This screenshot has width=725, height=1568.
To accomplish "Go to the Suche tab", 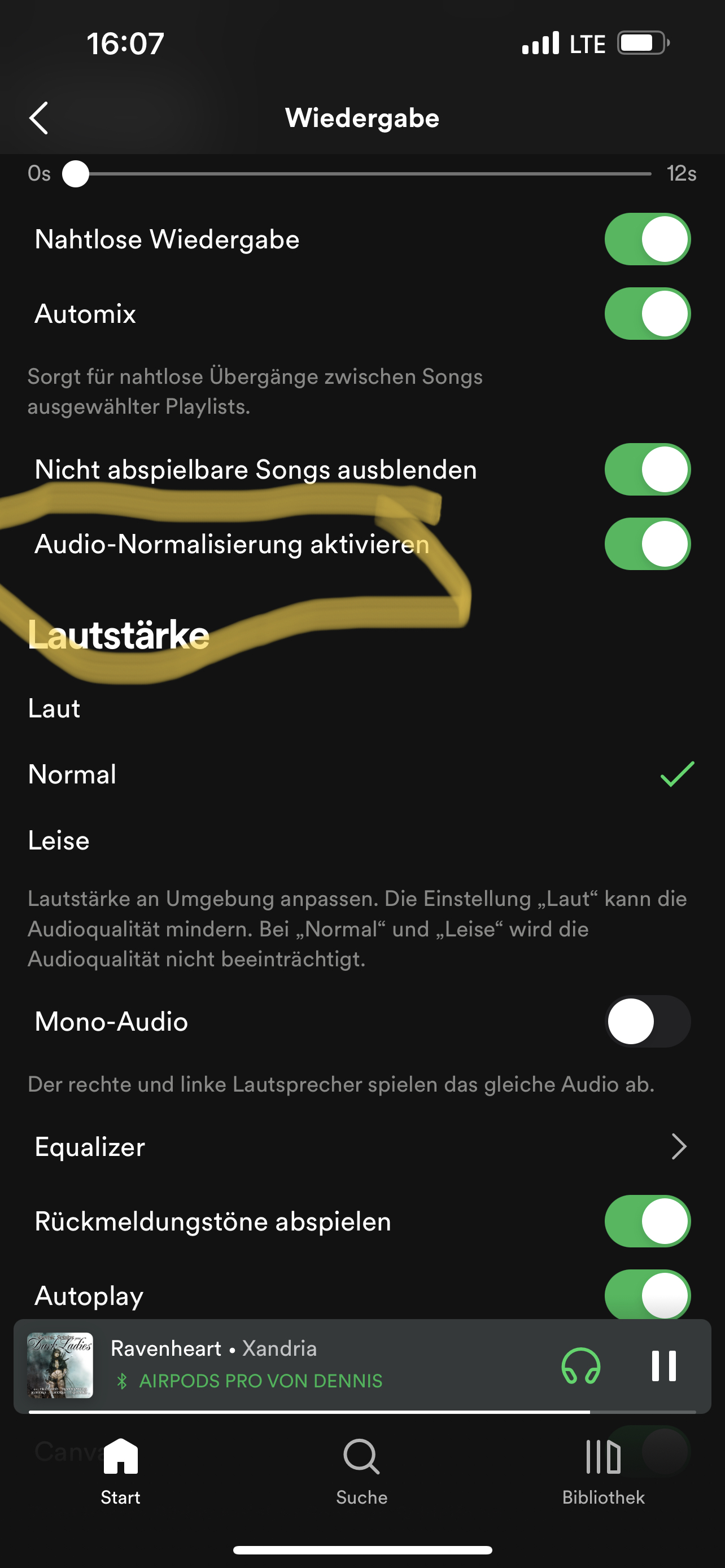I will pyautogui.click(x=361, y=1469).
